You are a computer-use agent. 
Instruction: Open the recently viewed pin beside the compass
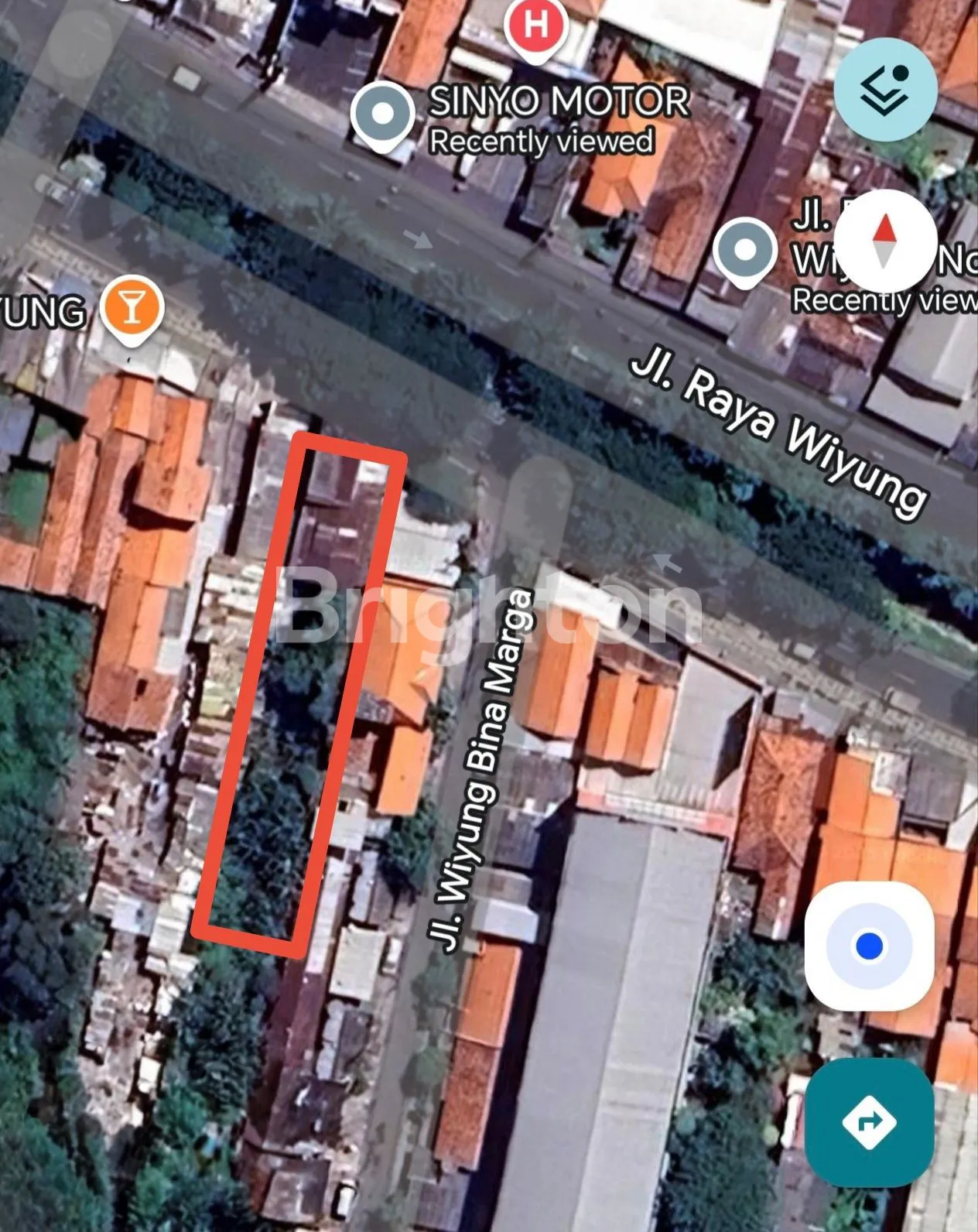[744, 251]
